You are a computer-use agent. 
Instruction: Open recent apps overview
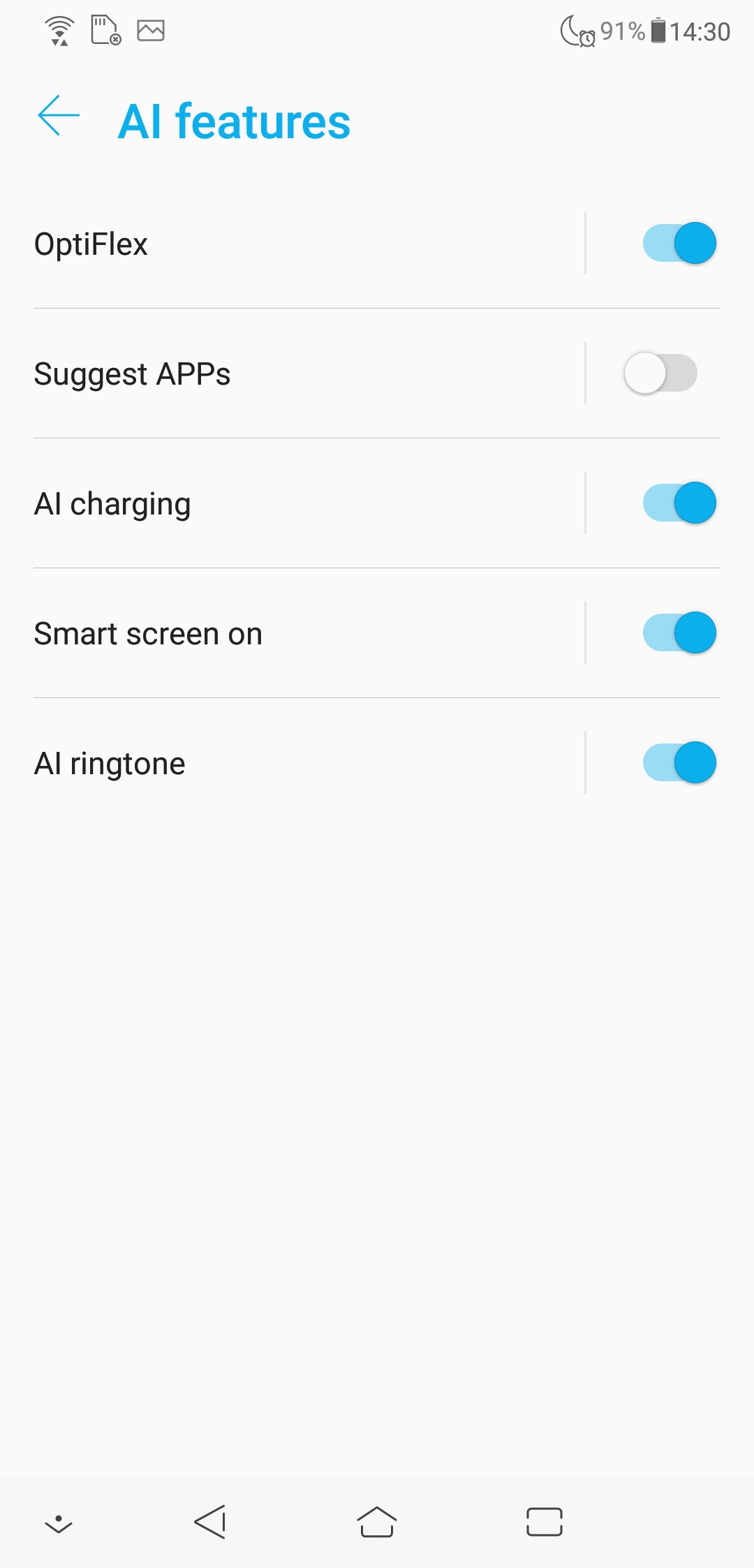(x=545, y=1522)
